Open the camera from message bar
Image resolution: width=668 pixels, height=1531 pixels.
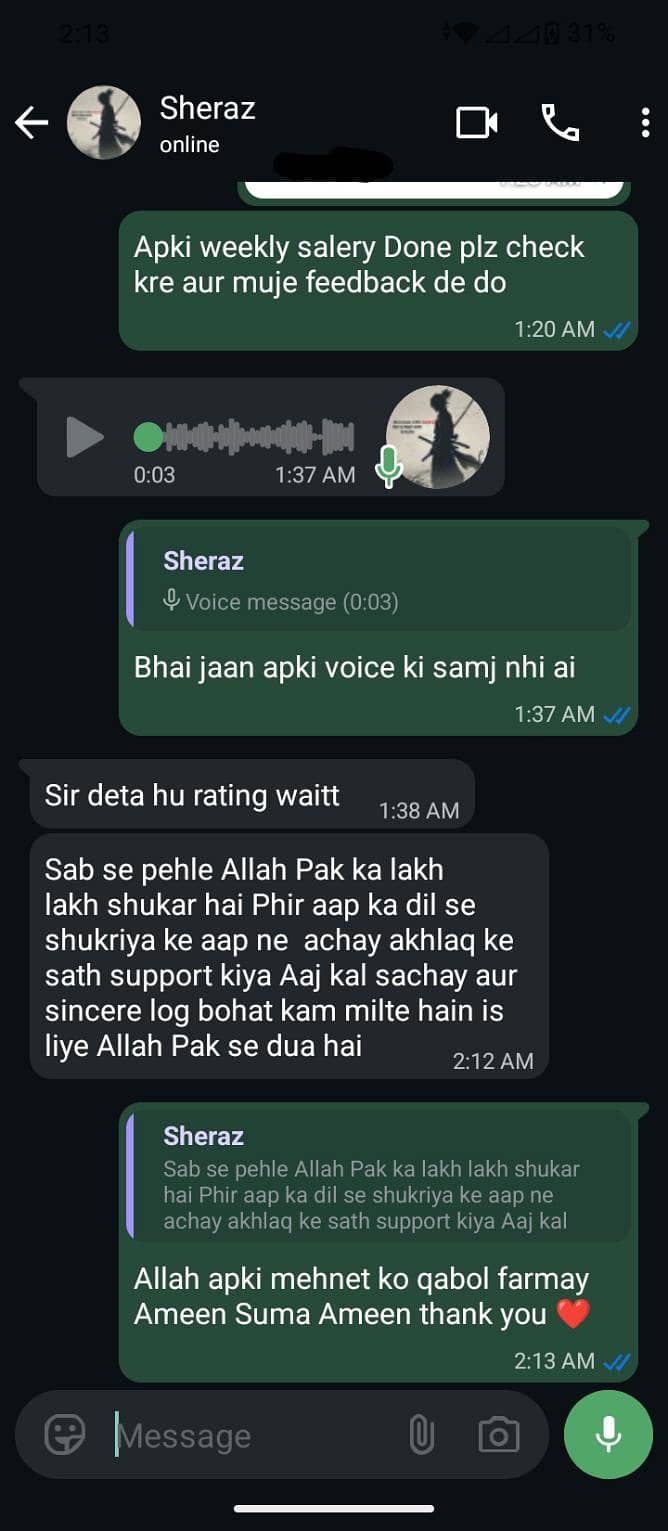499,1436
